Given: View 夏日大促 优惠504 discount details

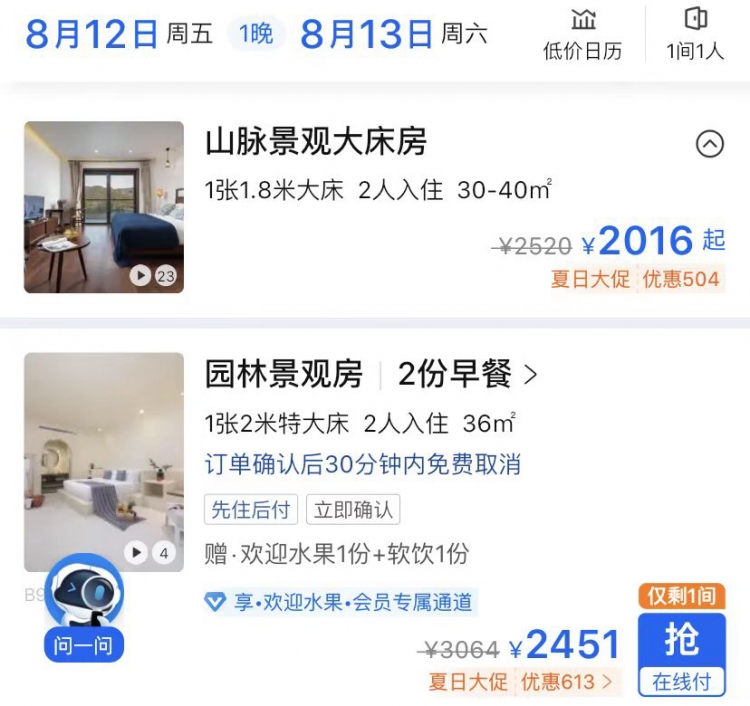Looking at the screenshot, I should (636, 279).
